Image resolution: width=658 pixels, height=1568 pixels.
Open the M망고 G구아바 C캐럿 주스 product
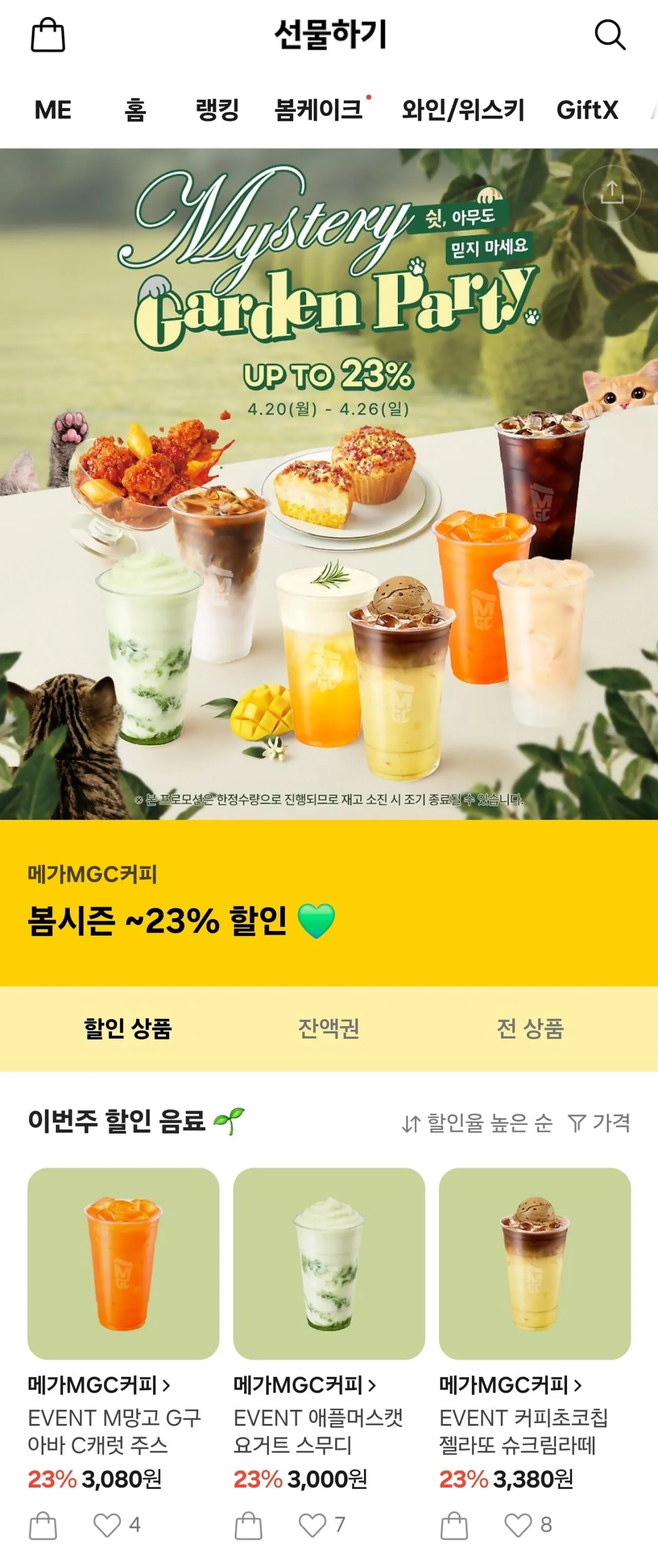pos(123,1263)
